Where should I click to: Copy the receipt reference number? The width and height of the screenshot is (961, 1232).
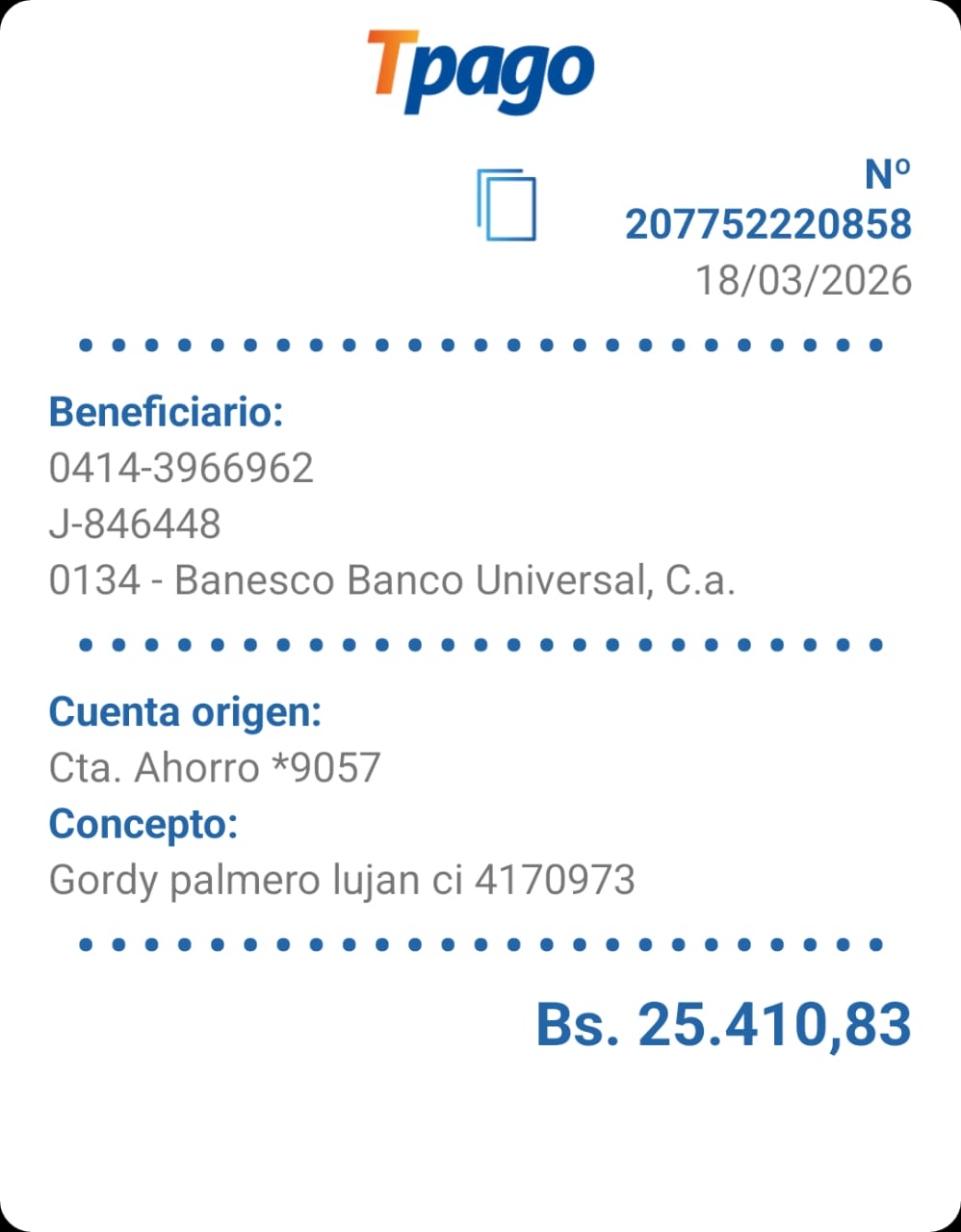pyautogui.click(x=506, y=205)
